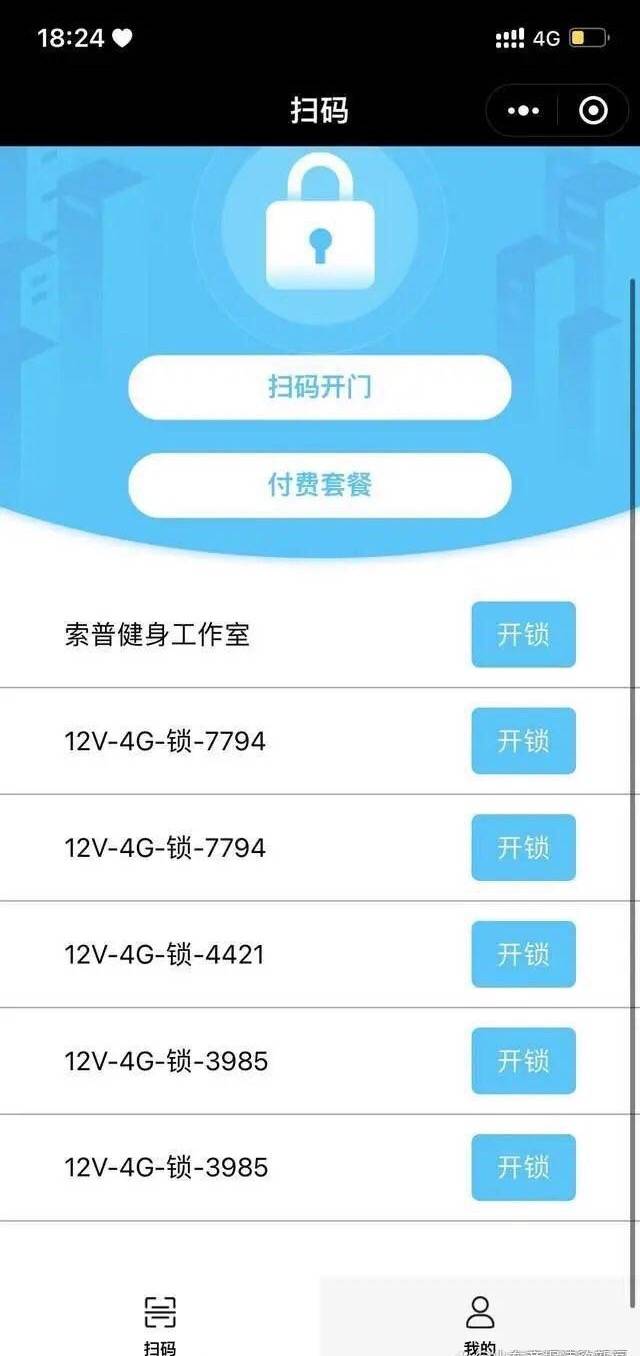This screenshot has height=1356, width=640.
Task: Unlock 索普健身工作室 with its 开锁 button
Action: pos(524,634)
